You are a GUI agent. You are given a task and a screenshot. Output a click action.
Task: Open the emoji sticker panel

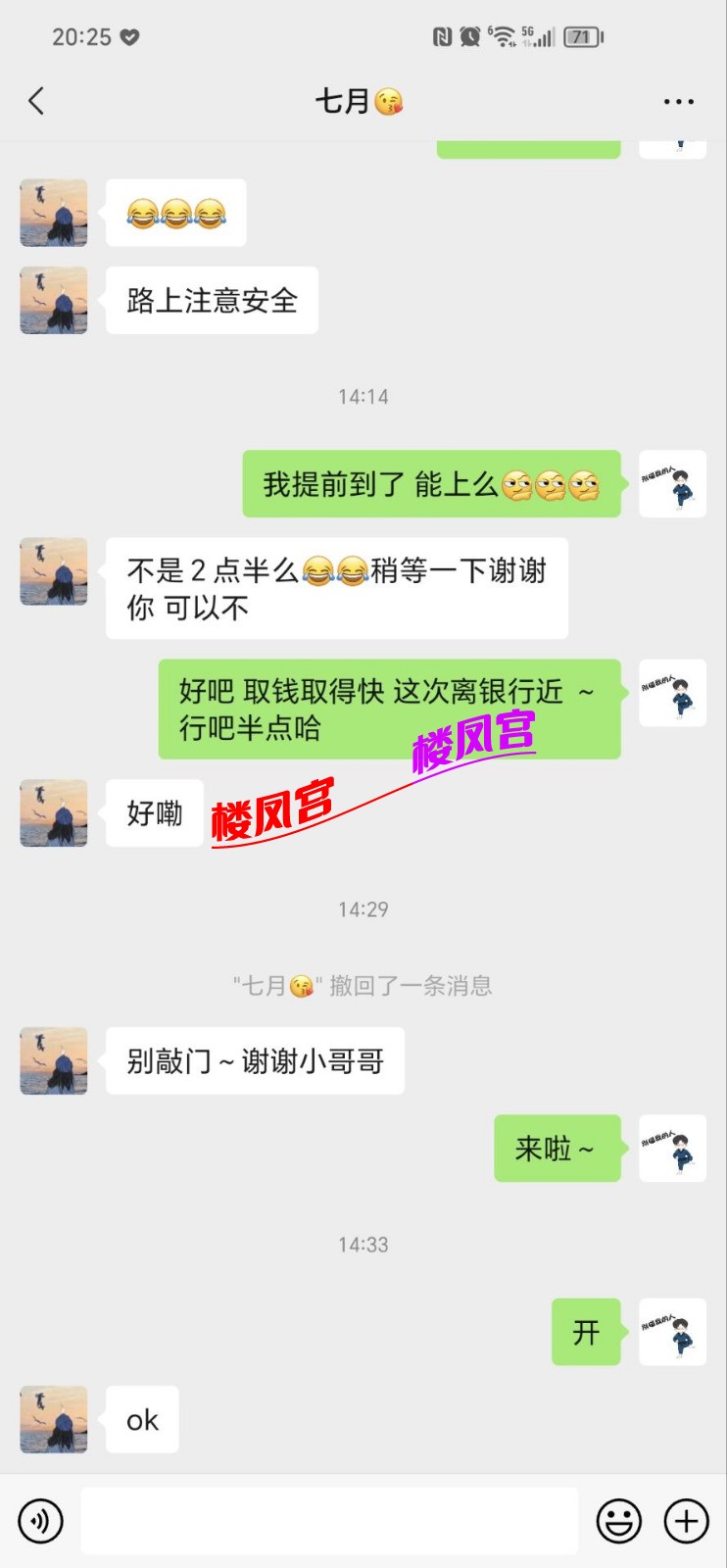(619, 1521)
